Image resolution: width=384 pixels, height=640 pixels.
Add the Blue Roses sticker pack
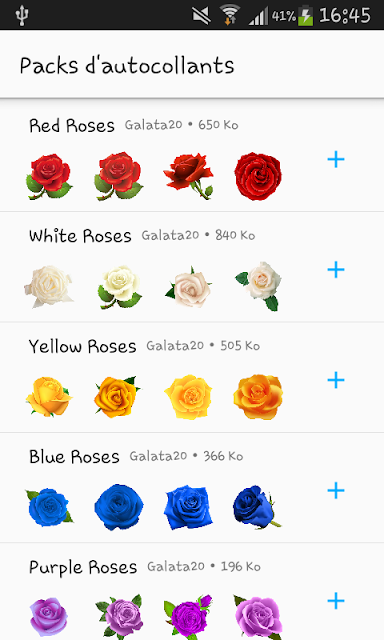point(336,491)
